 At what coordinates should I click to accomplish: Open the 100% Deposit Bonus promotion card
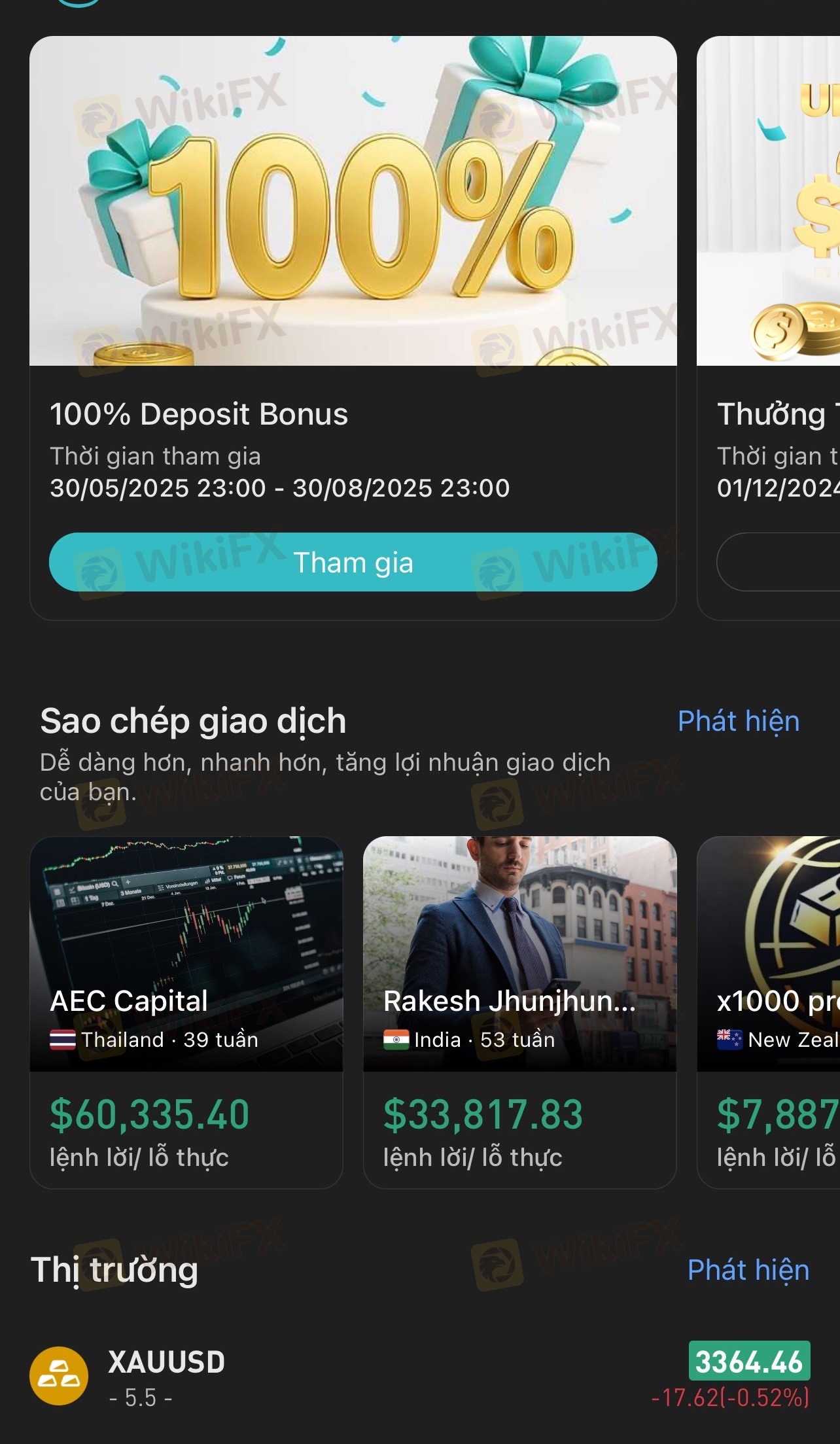(353, 262)
